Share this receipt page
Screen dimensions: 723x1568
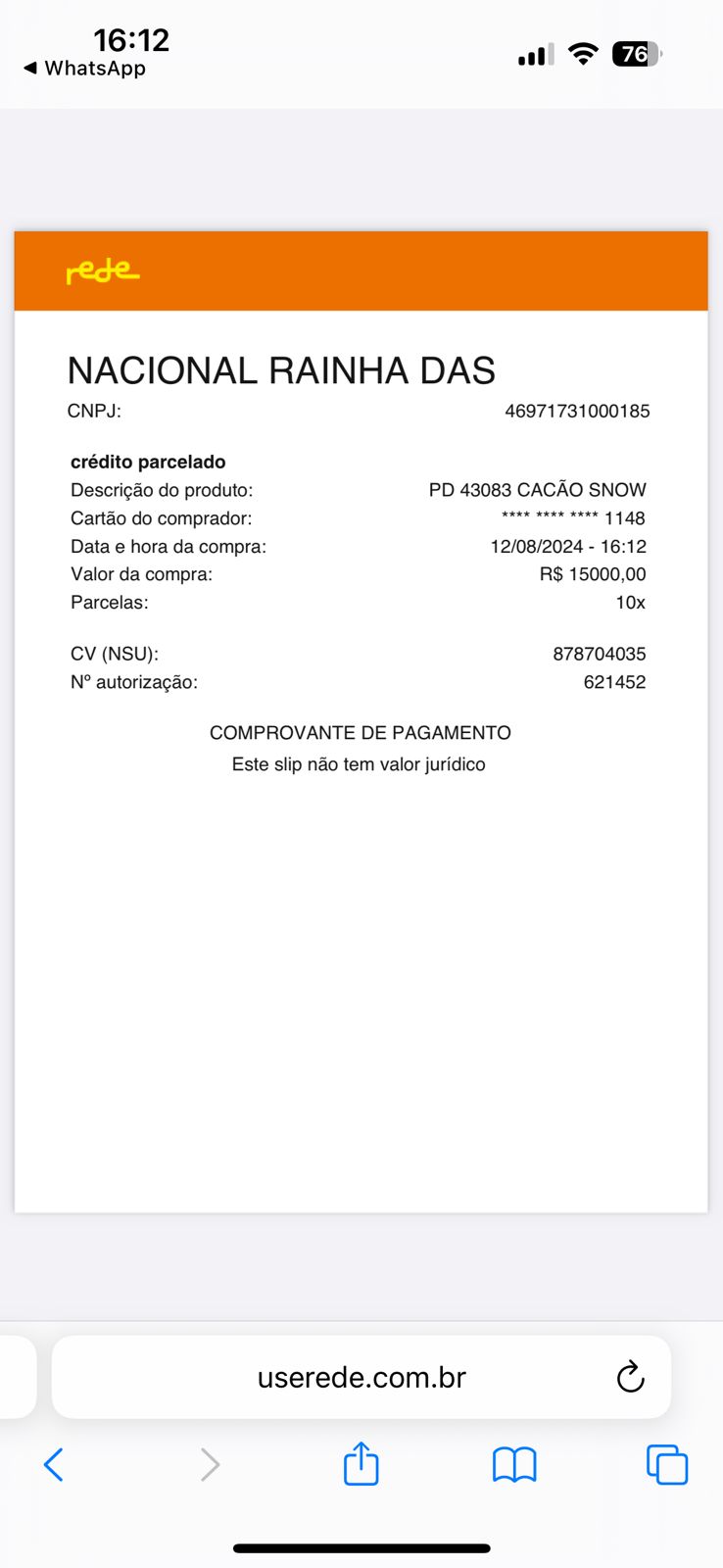point(361,1464)
